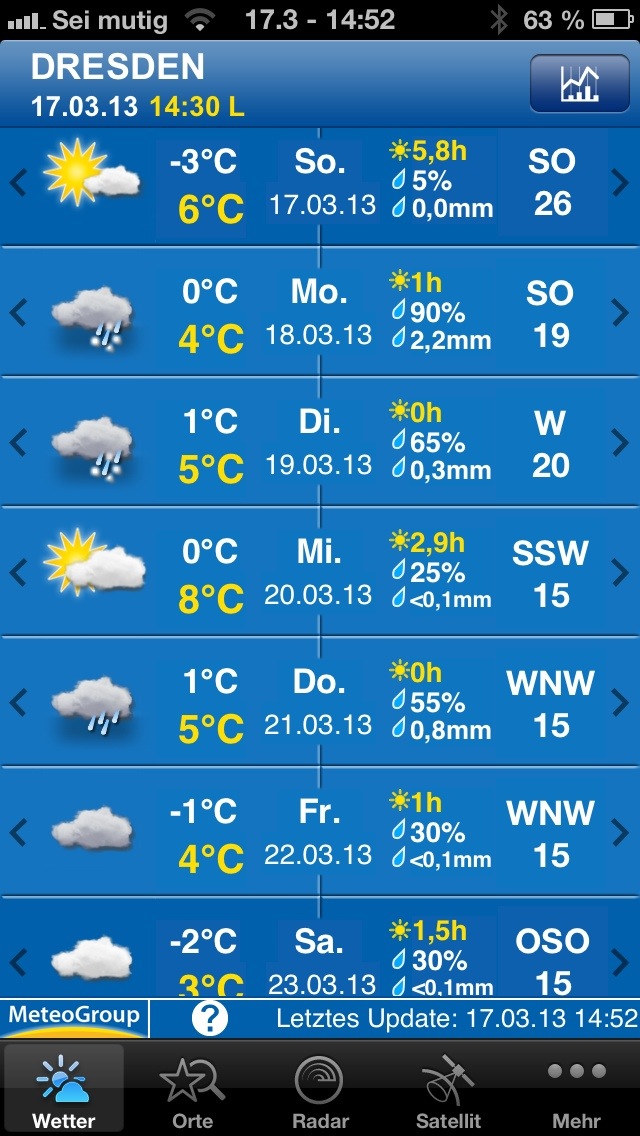Open the forecast row for Mo. 18.03.13

(x=320, y=312)
